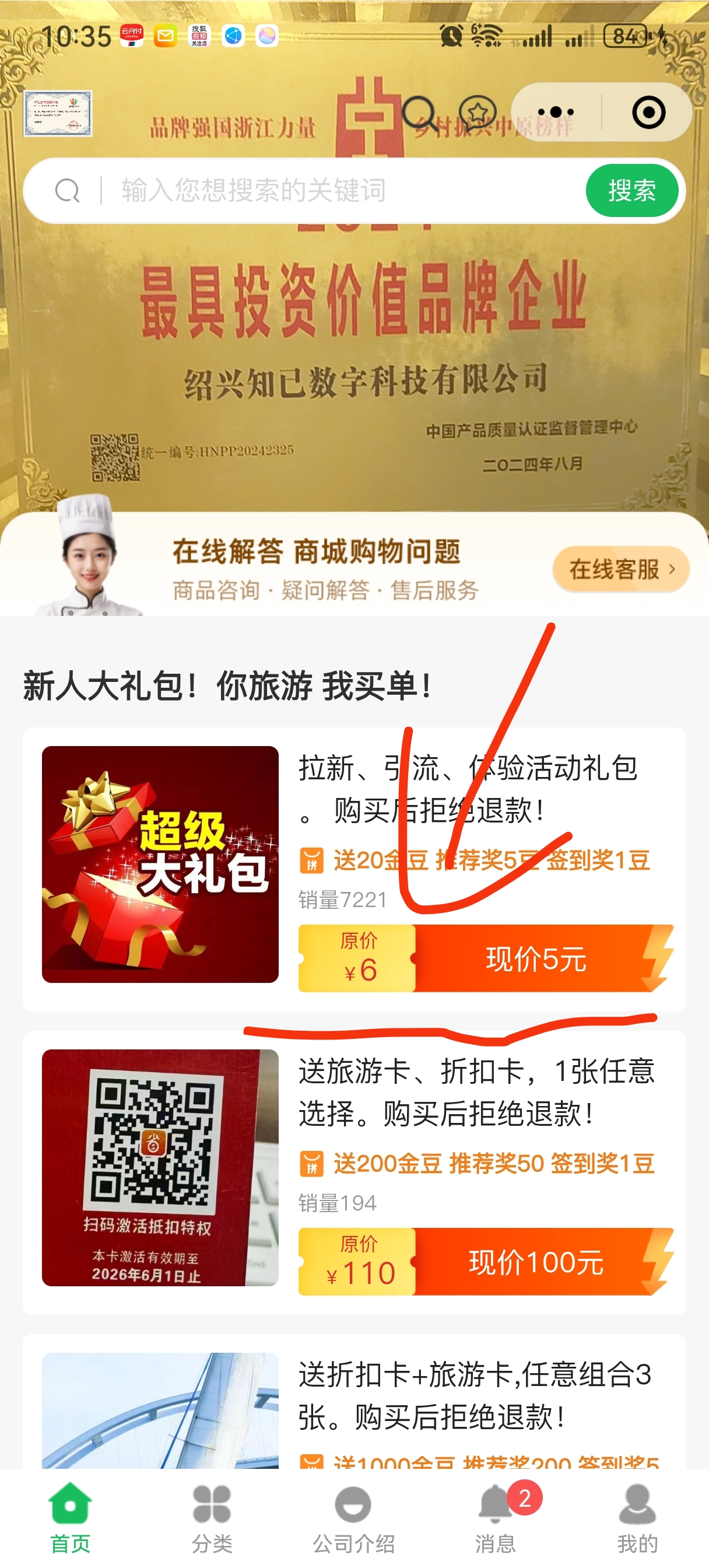This screenshot has width=709, height=1568.
Task: Open the 送旅游卡、折扣卡 product card
Action: coord(160,1167)
